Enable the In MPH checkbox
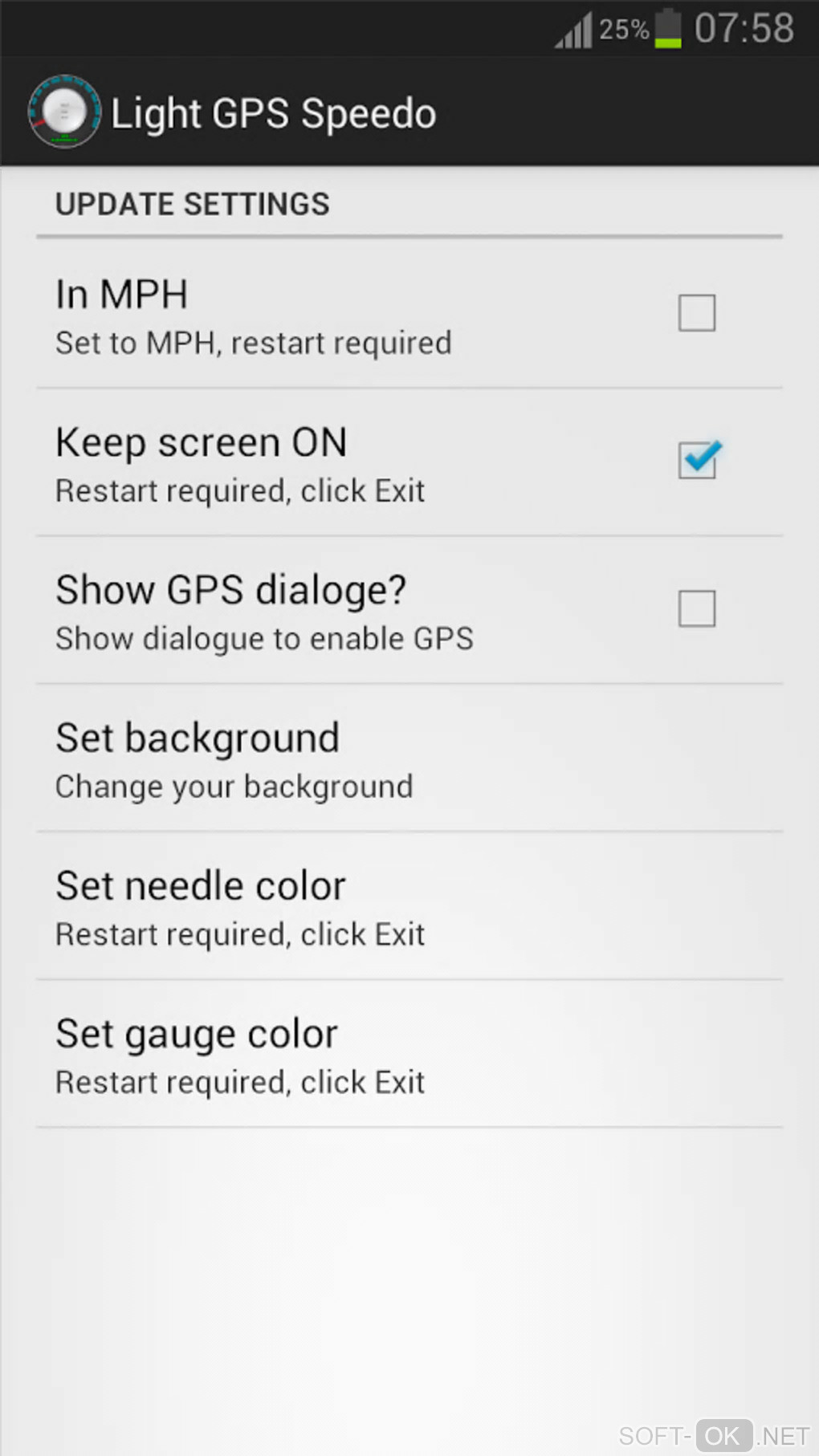 tap(696, 313)
